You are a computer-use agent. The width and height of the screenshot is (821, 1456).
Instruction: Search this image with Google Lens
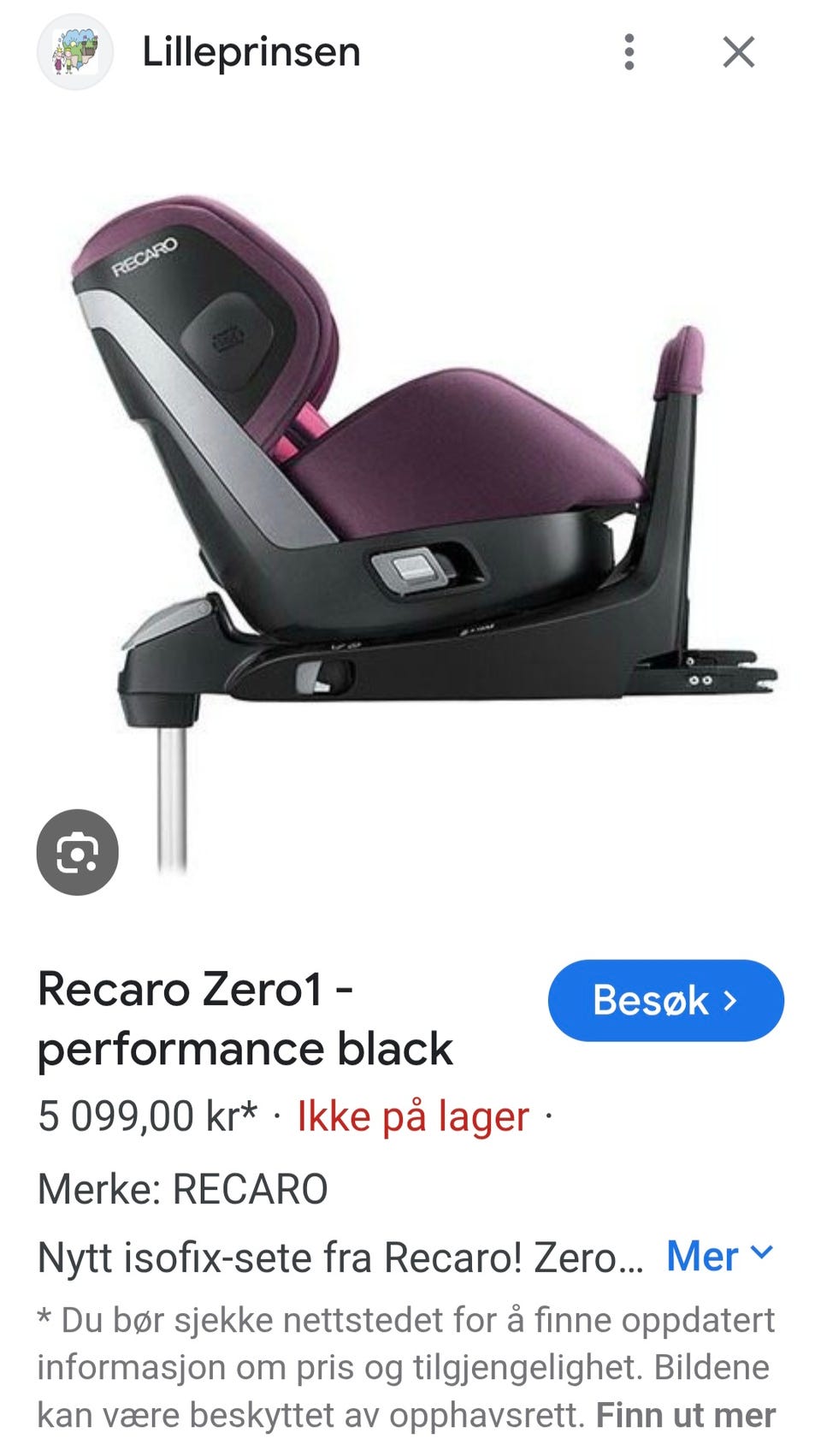(x=78, y=852)
